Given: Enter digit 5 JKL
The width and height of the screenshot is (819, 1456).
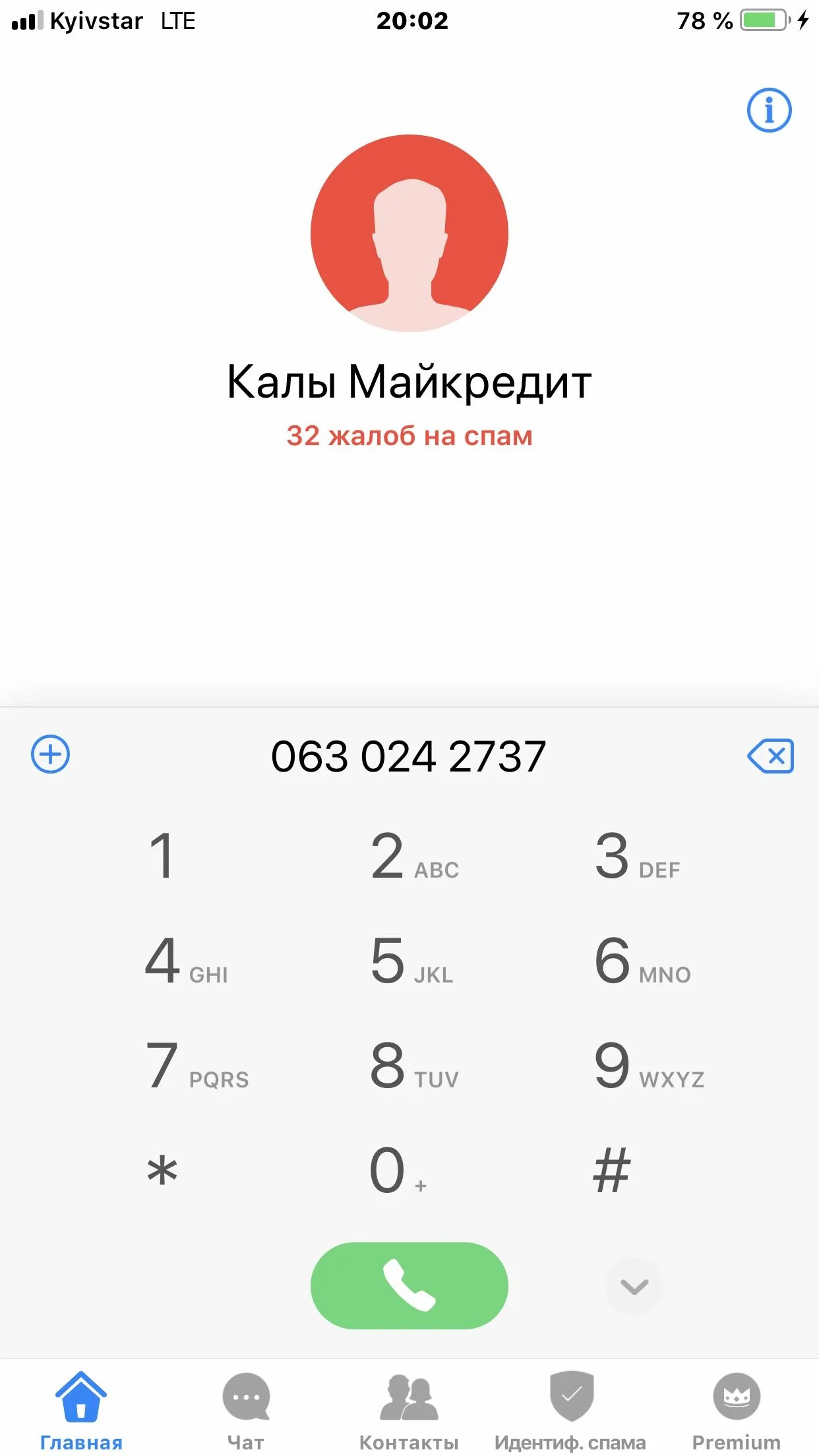Looking at the screenshot, I should point(409,961).
